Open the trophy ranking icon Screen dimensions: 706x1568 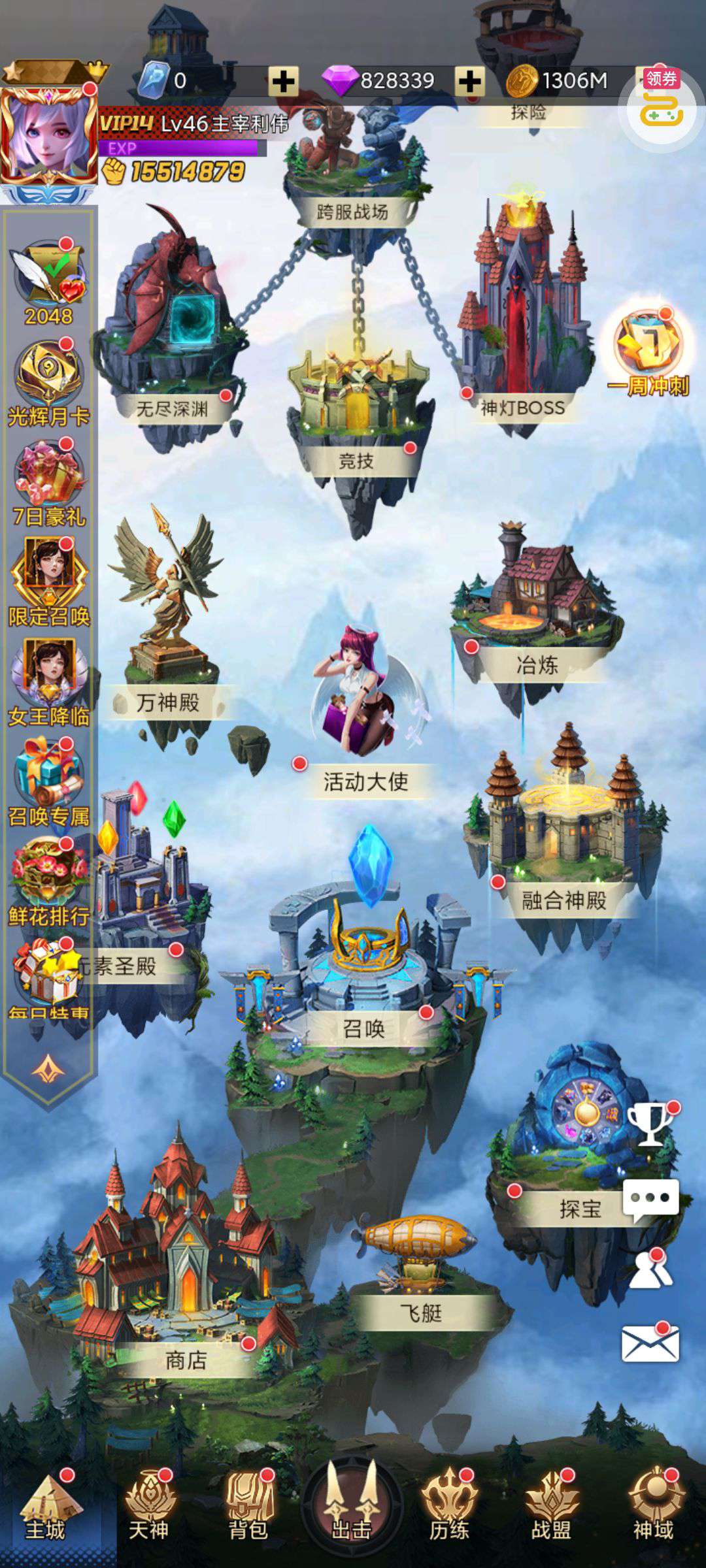coord(650,1124)
